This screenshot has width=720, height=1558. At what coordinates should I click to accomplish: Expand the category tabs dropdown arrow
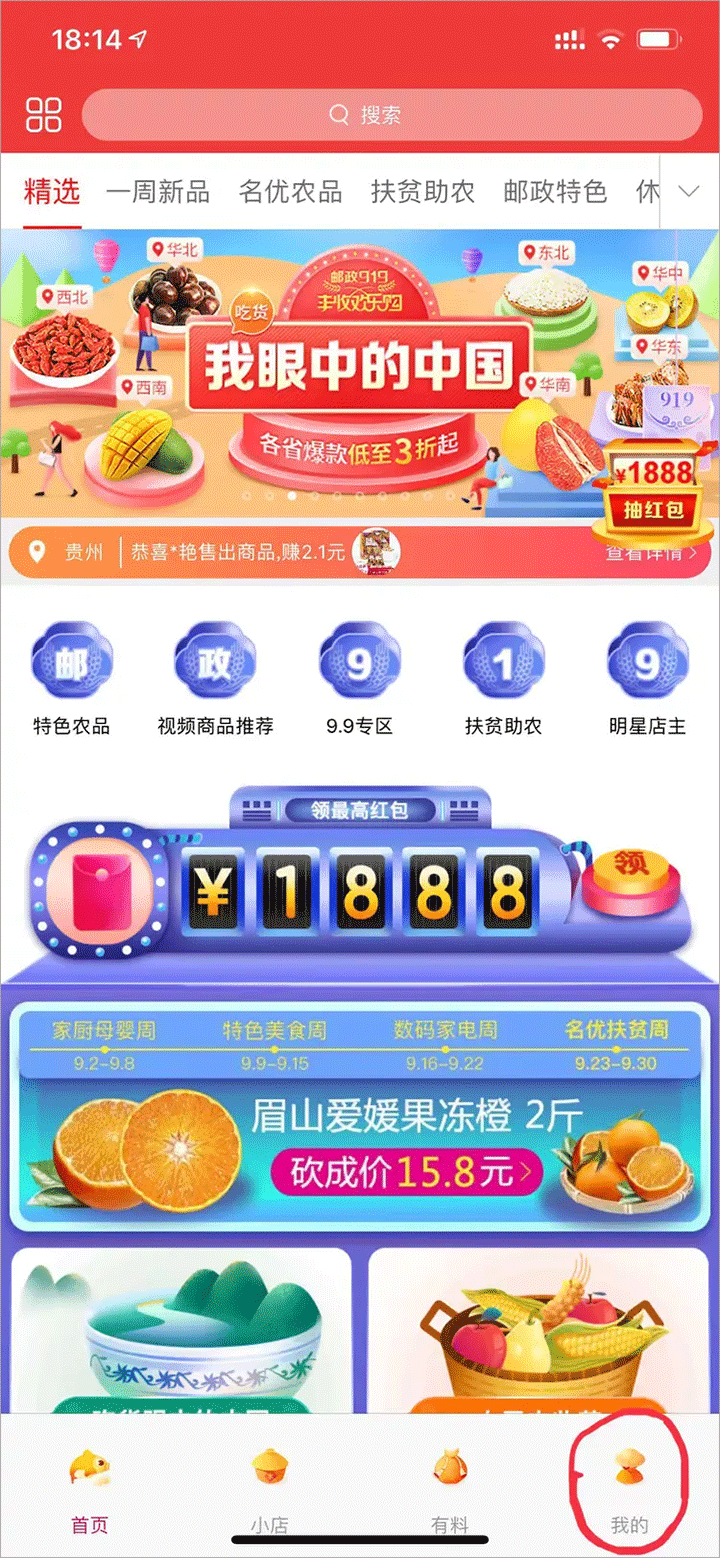coord(690,192)
